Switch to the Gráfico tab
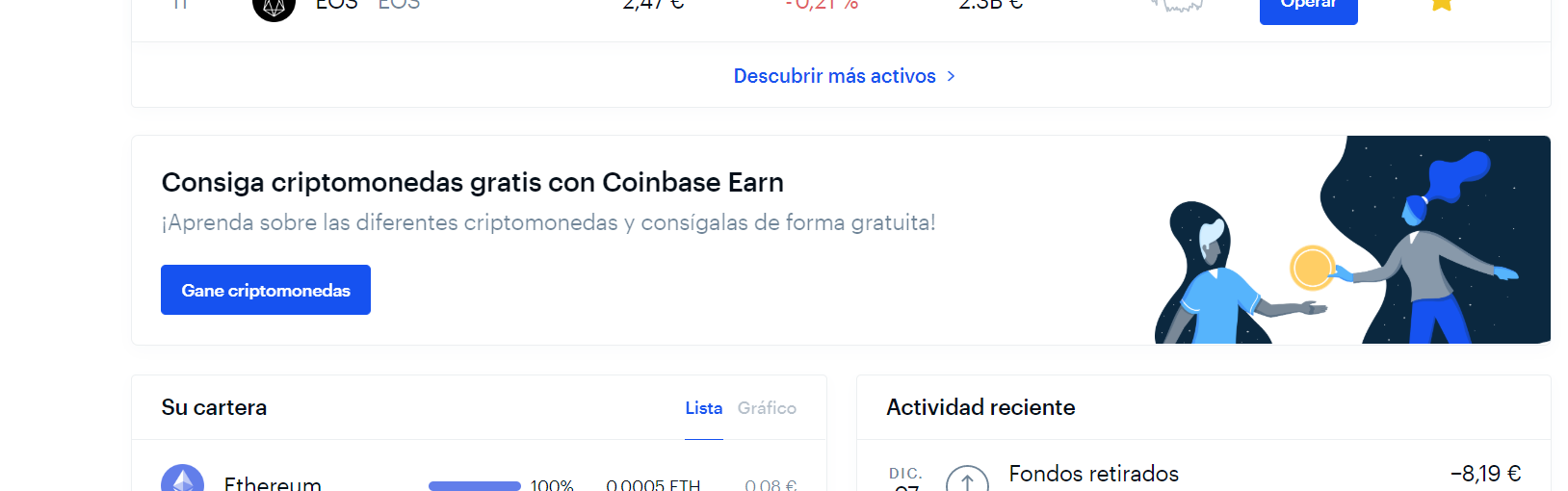 [x=767, y=408]
